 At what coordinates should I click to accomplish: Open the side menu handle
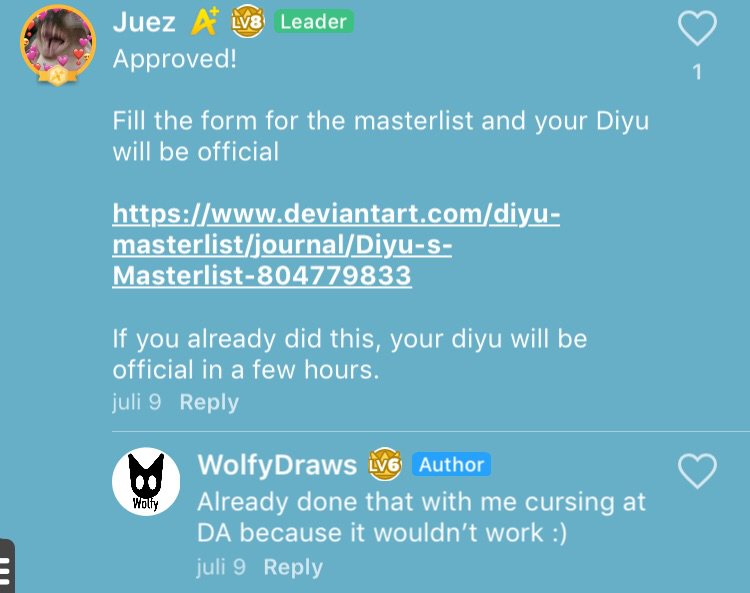[6, 568]
